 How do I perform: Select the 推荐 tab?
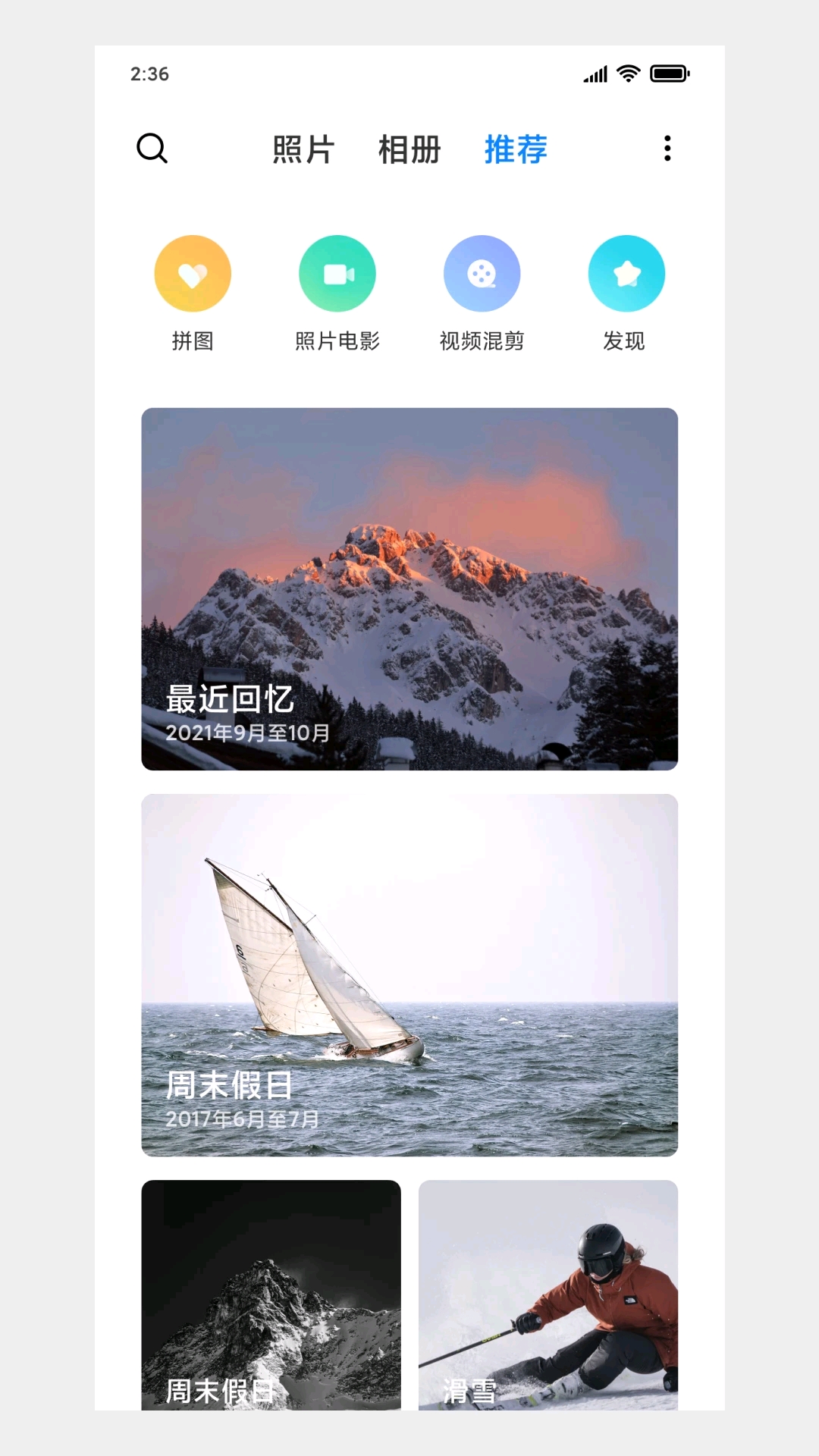516,149
